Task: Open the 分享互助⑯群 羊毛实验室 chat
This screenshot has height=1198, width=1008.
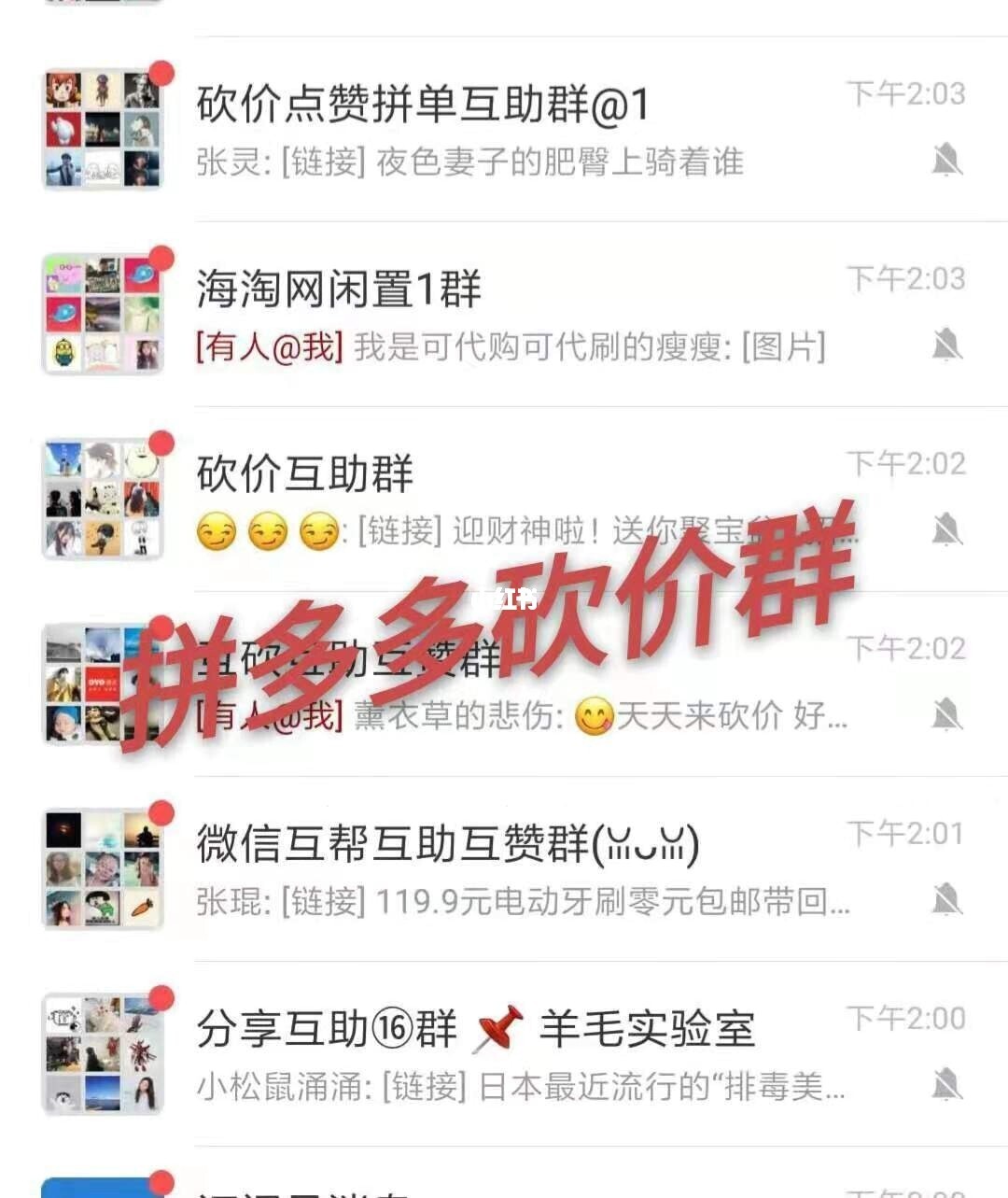Action: [x=504, y=1053]
